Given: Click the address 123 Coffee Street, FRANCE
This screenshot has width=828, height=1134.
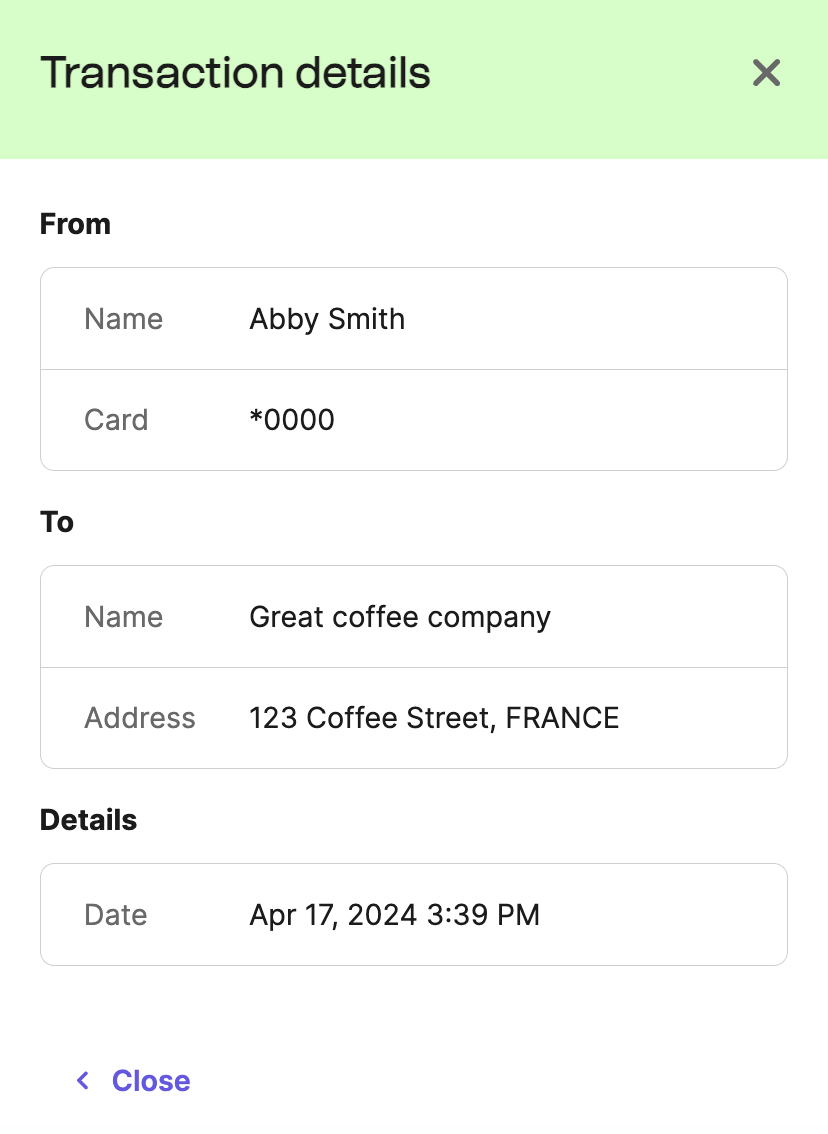Looking at the screenshot, I should 434,718.
